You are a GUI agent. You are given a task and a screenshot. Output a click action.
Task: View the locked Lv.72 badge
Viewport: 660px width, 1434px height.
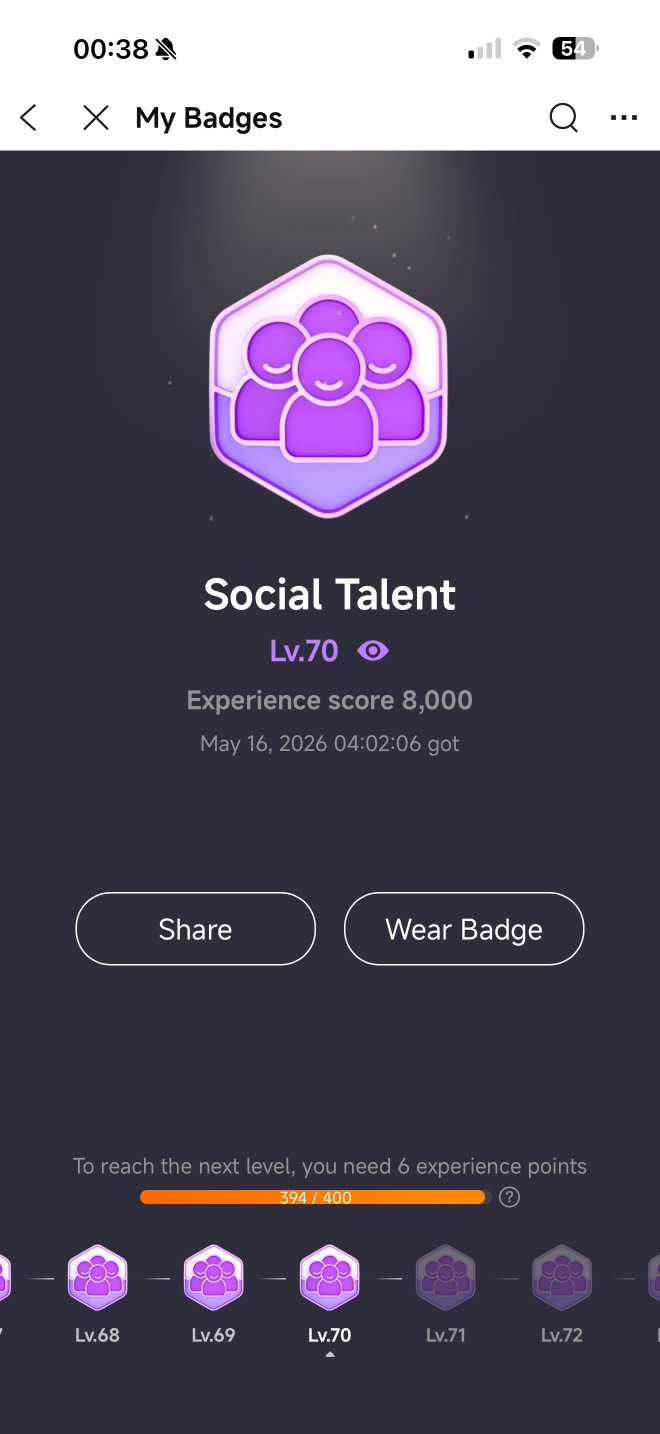562,1277
